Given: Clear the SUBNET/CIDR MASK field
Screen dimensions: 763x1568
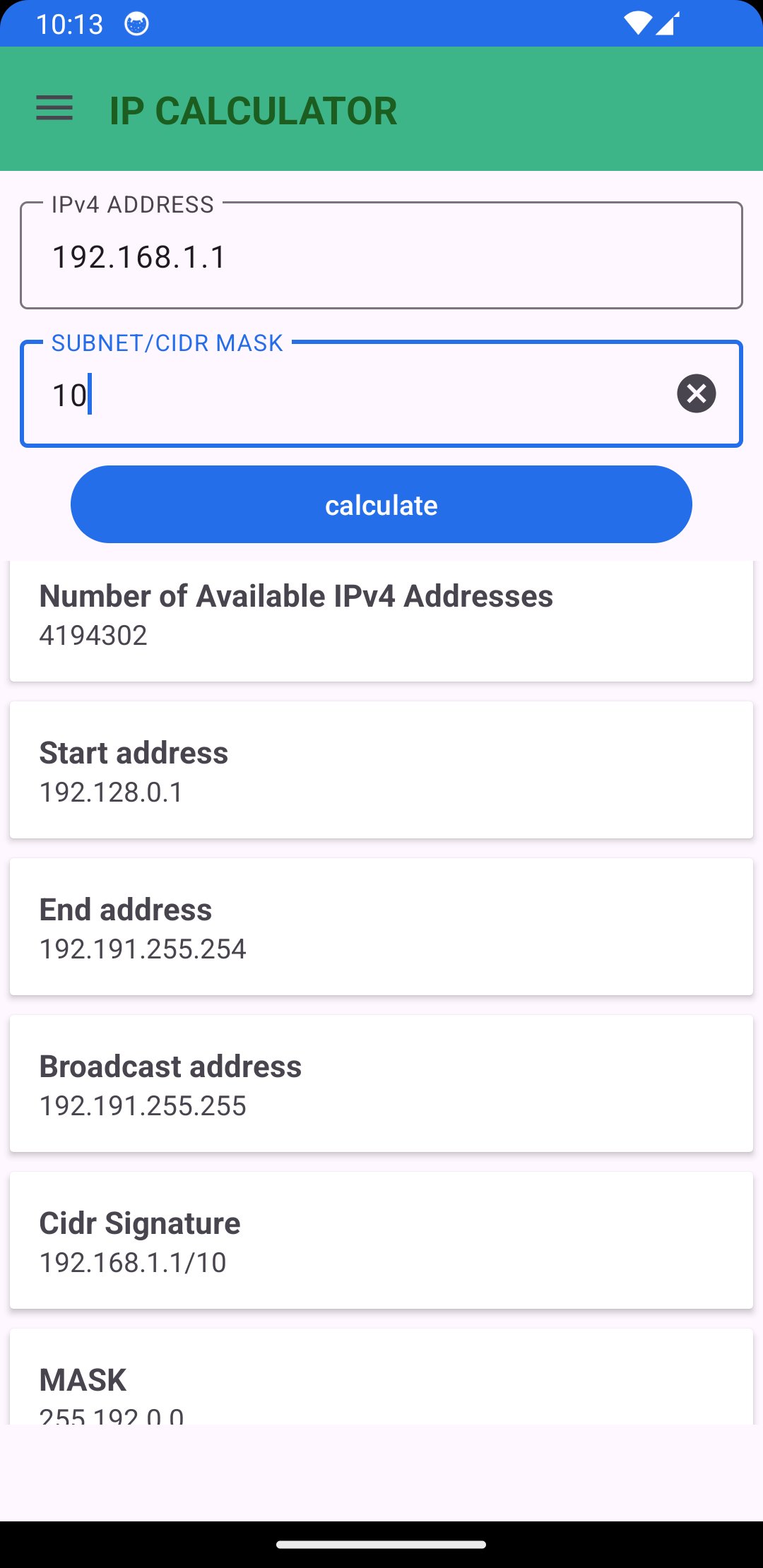Looking at the screenshot, I should tap(696, 393).
